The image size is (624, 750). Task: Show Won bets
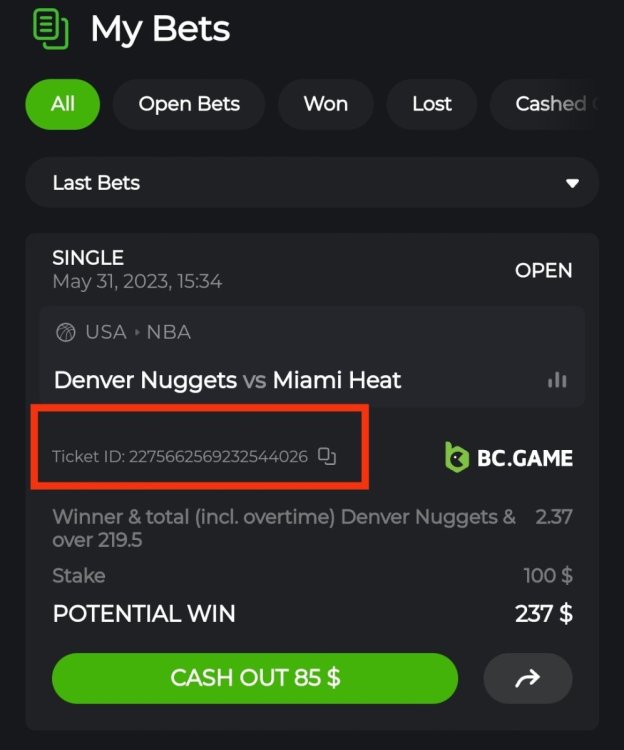tap(325, 104)
